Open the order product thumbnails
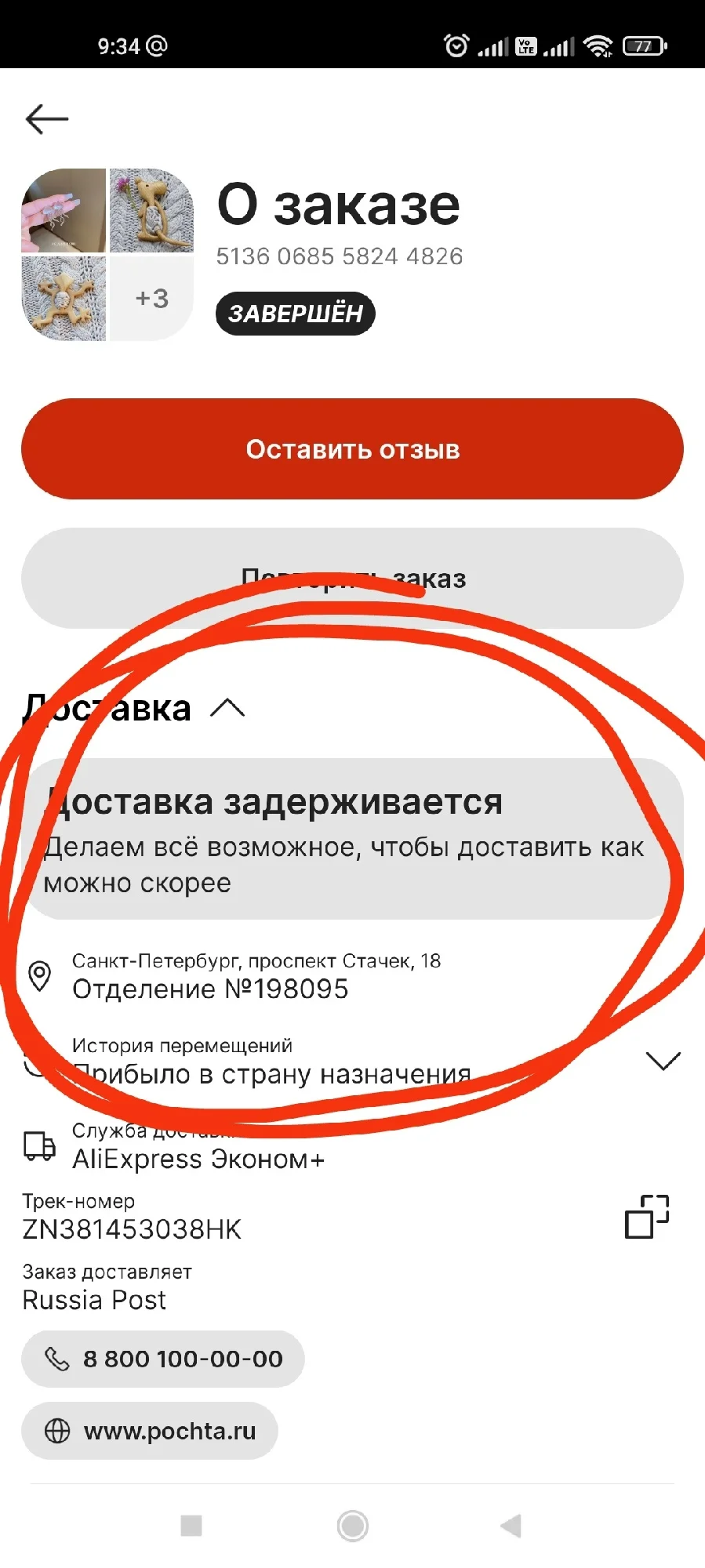Viewport: 705px width, 1568px height. [107, 255]
